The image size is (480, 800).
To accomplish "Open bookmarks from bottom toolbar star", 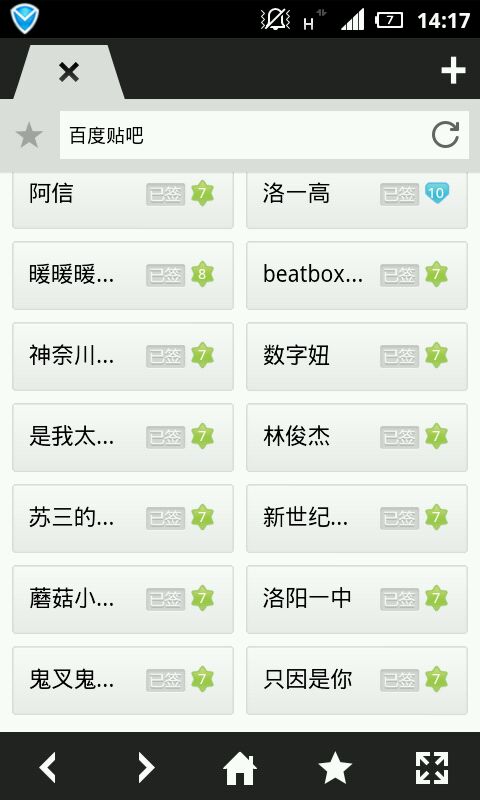I will point(335,768).
